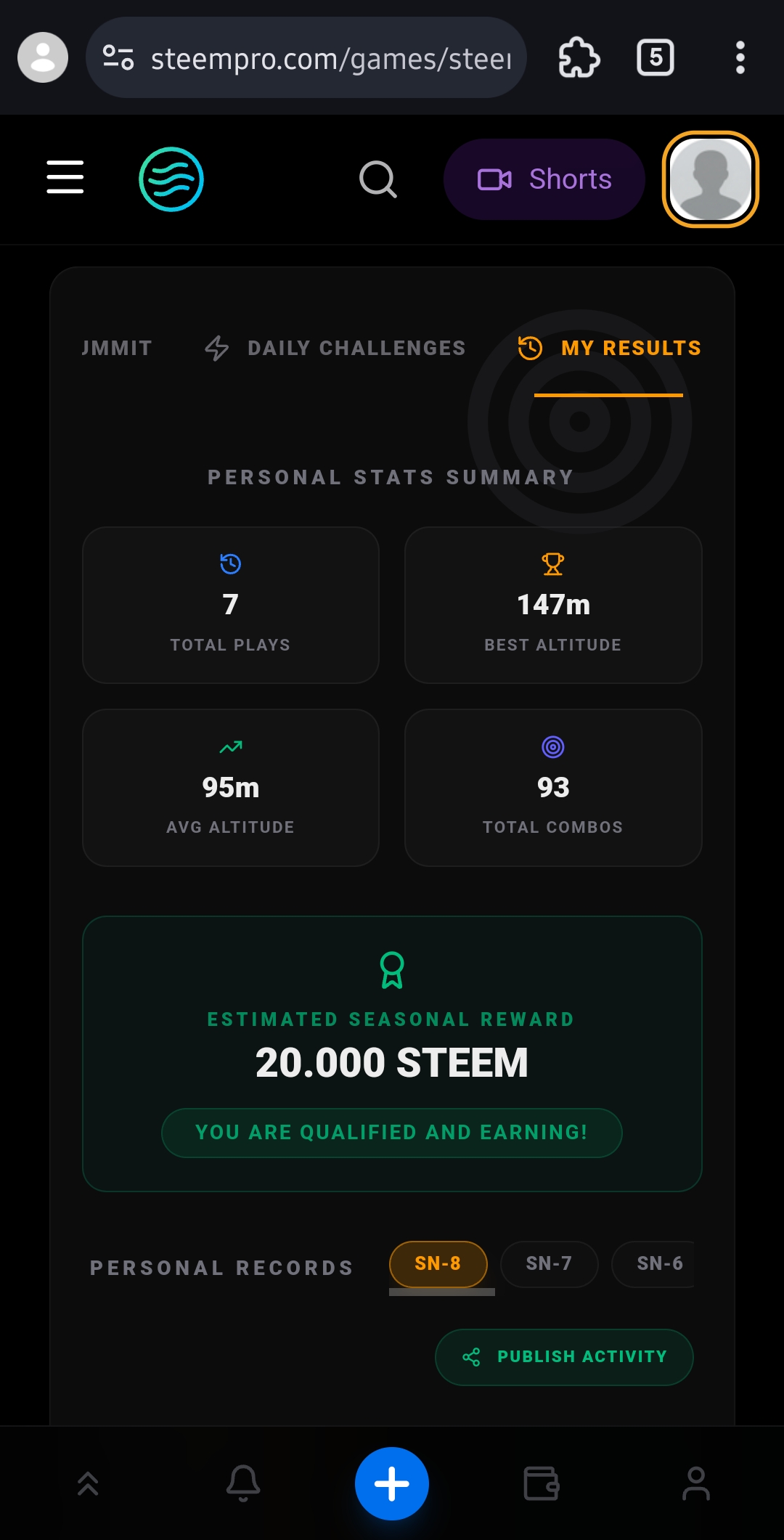Open the notifications bell
784x1540 pixels.
[243, 1483]
